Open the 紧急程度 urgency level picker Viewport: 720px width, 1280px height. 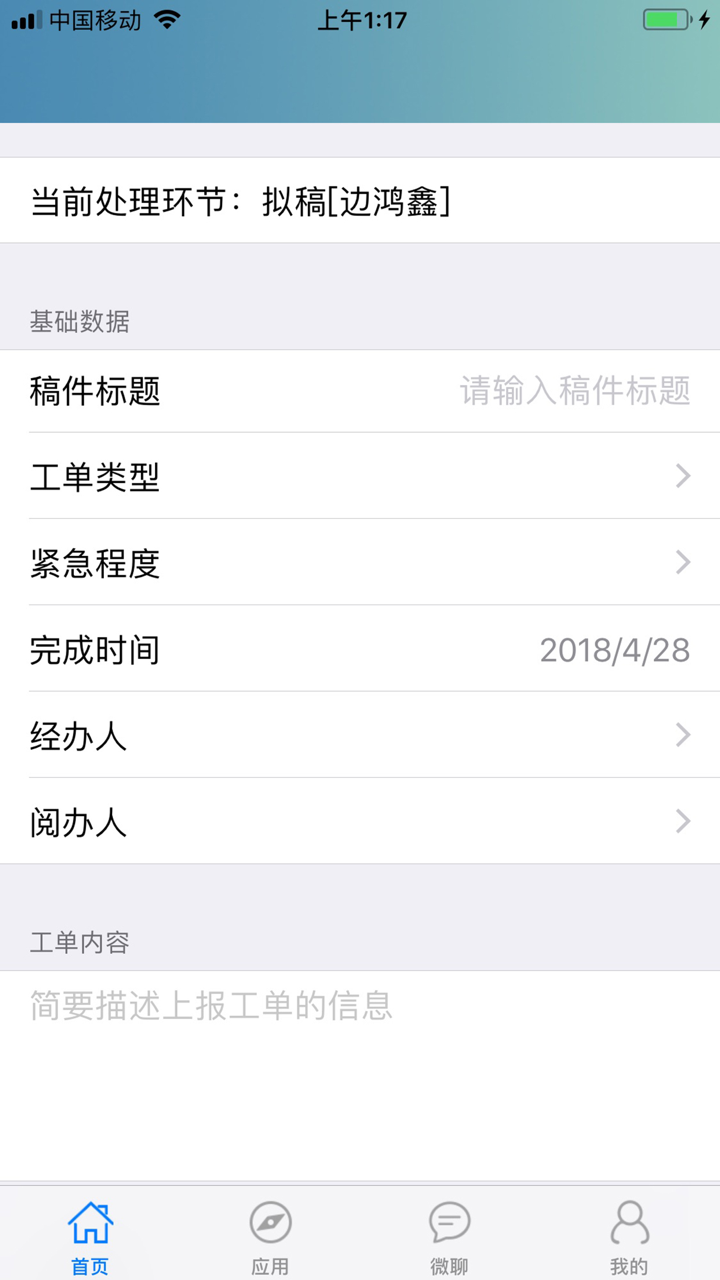point(360,563)
